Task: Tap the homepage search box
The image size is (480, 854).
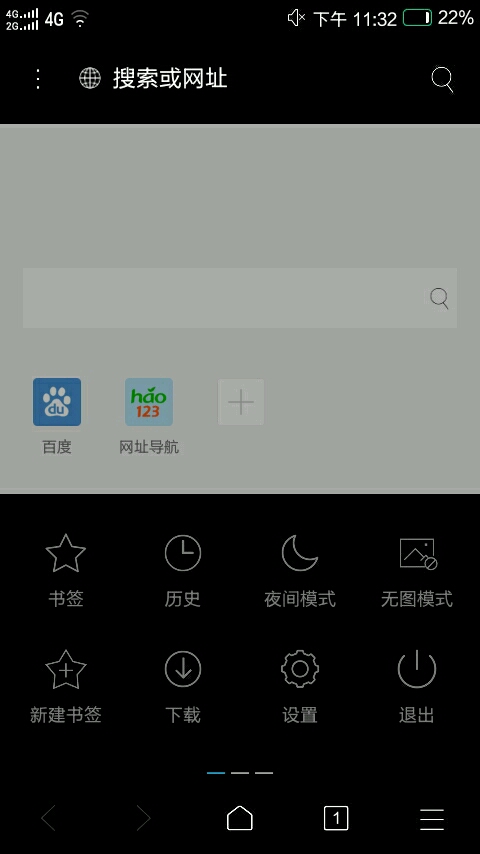Action: (x=240, y=297)
